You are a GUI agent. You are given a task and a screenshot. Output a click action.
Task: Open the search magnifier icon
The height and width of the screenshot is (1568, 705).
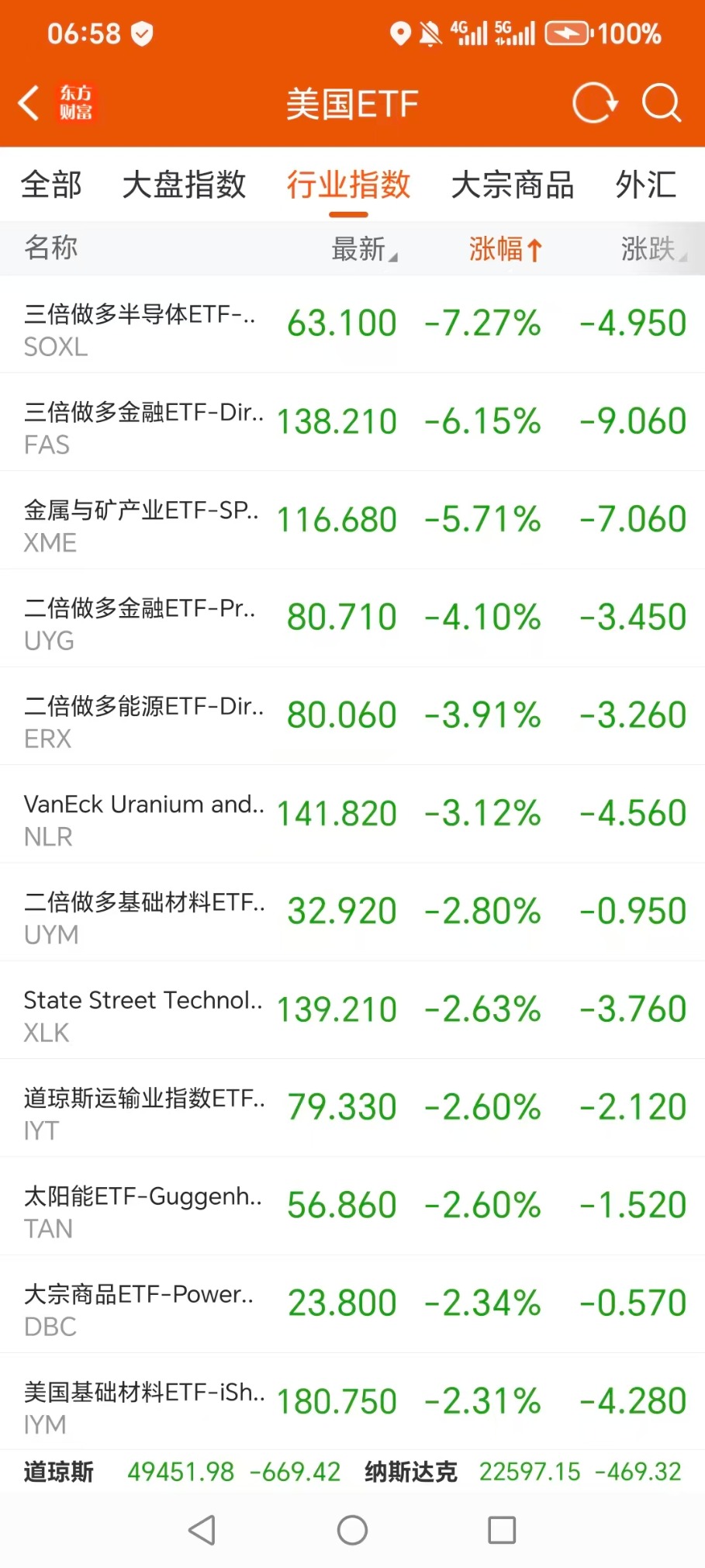click(x=661, y=103)
